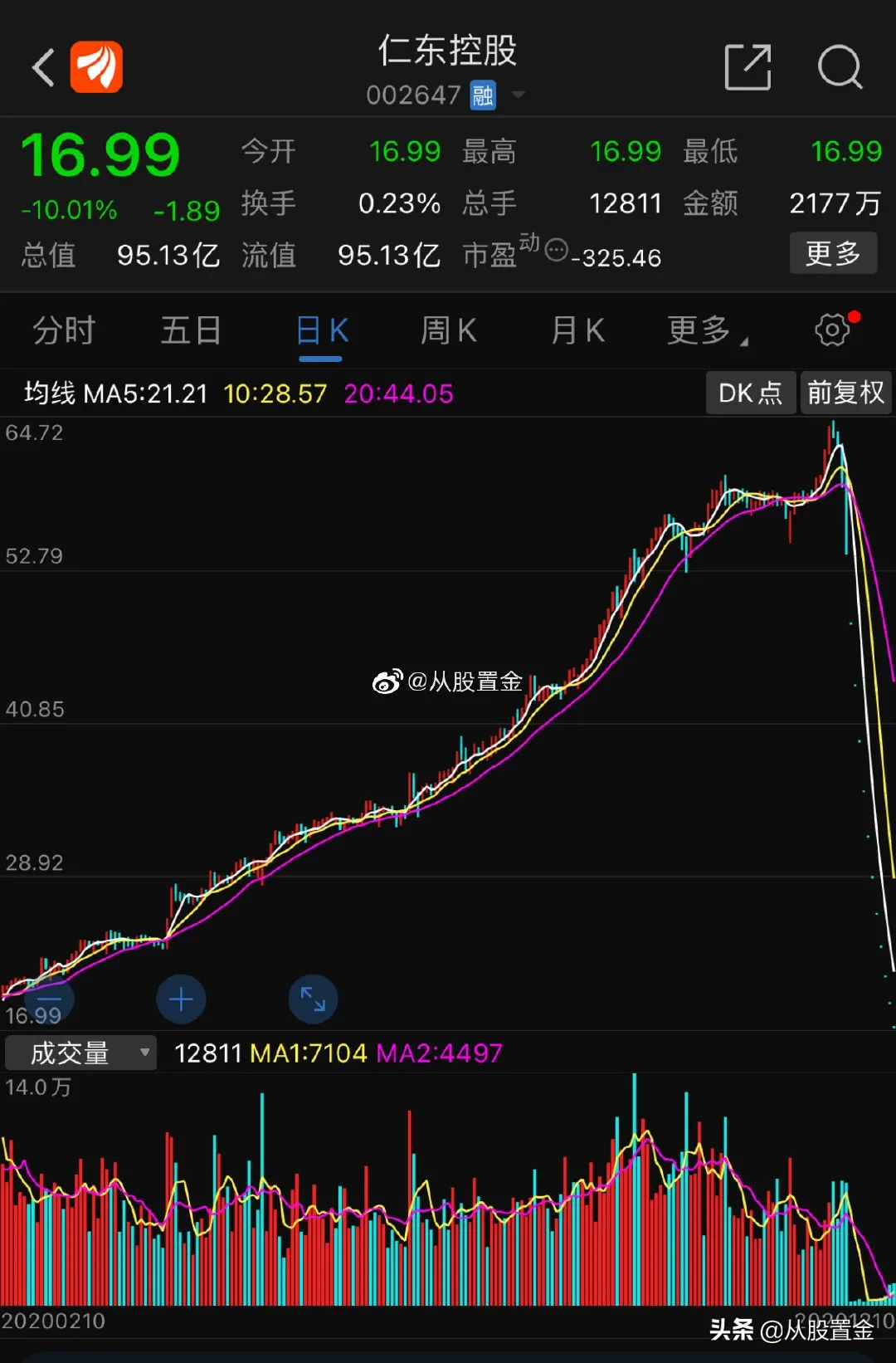Select the 日K chart tab
Viewport: 896px width, 1363px height.
tap(321, 330)
